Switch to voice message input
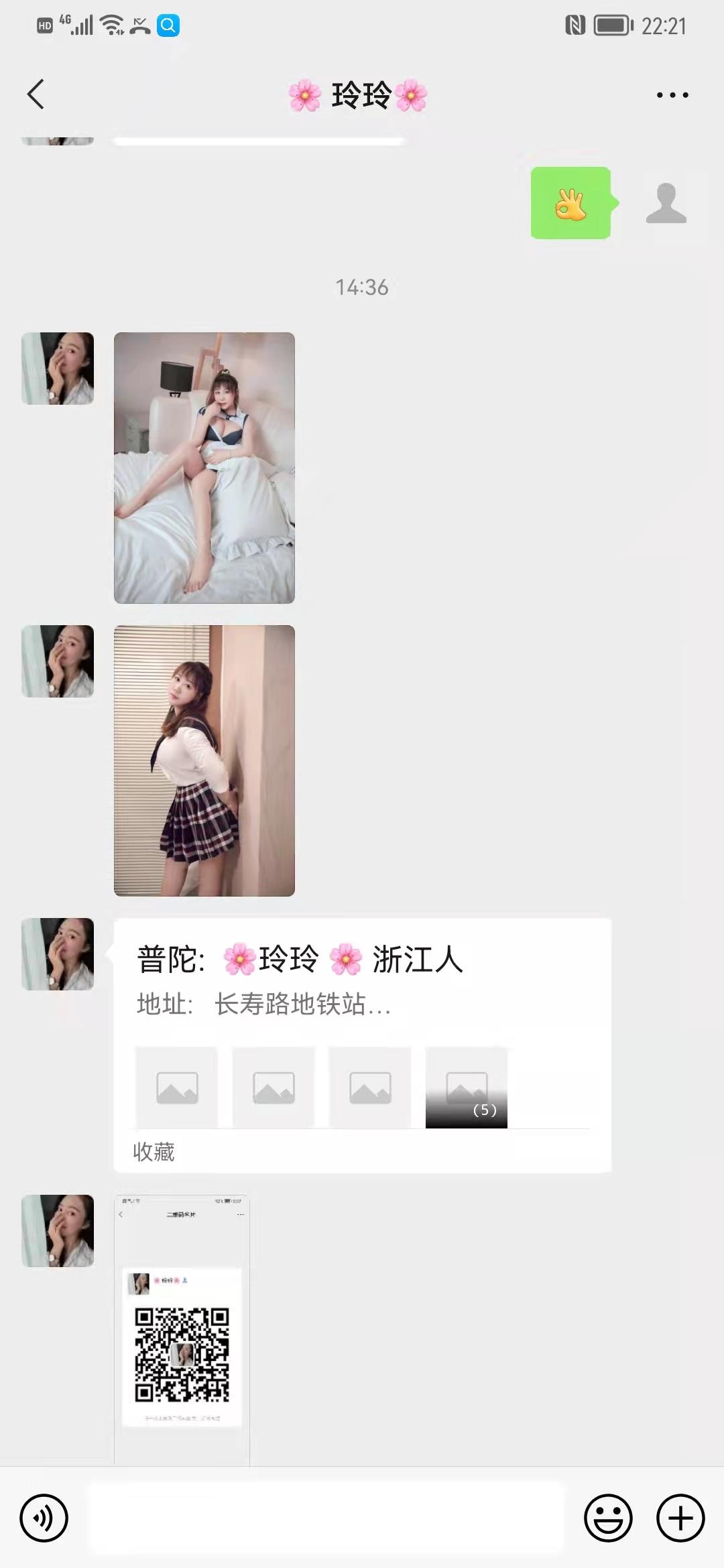Viewport: 724px width, 1568px height. 44,1518
